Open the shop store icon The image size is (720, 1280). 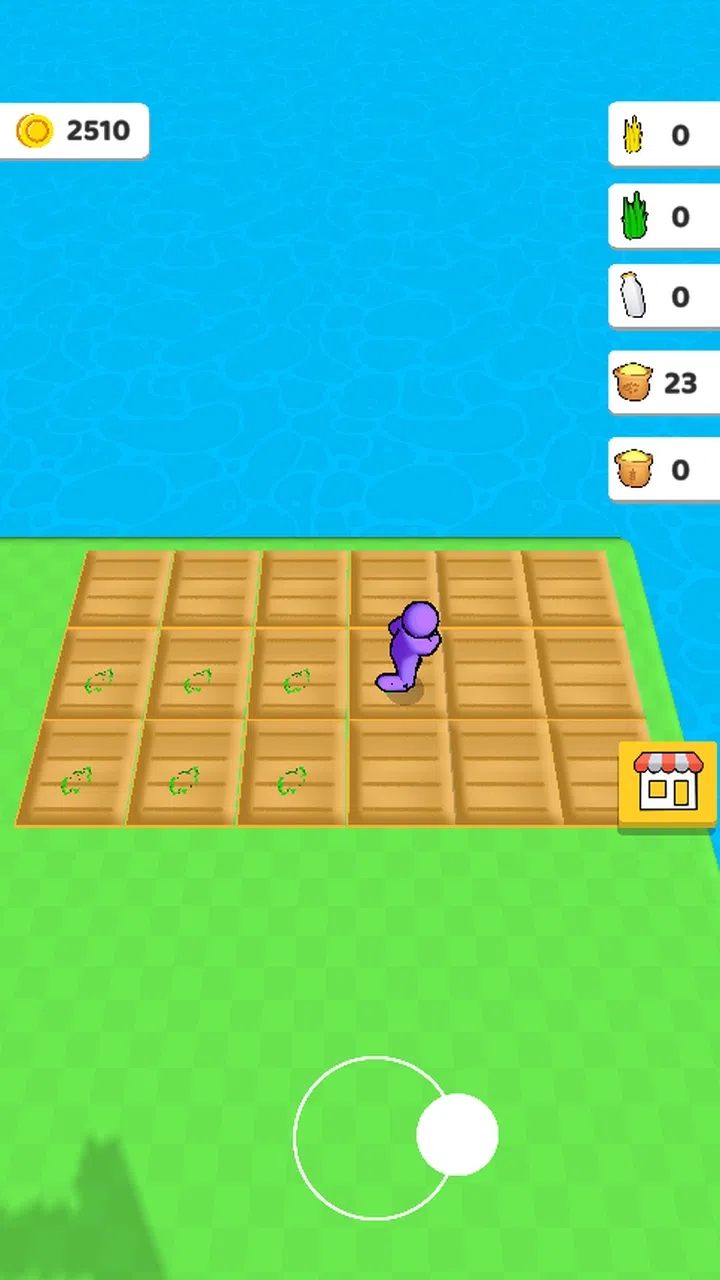[667, 784]
